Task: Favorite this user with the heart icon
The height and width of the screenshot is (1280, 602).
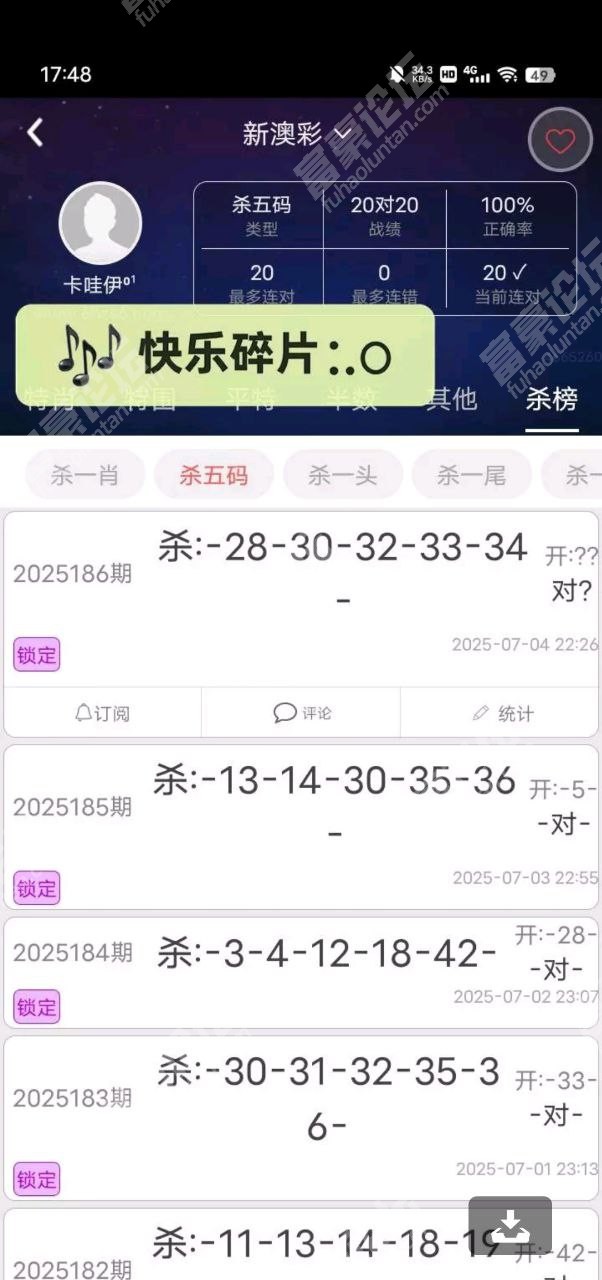Action: [x=559, y=140]
